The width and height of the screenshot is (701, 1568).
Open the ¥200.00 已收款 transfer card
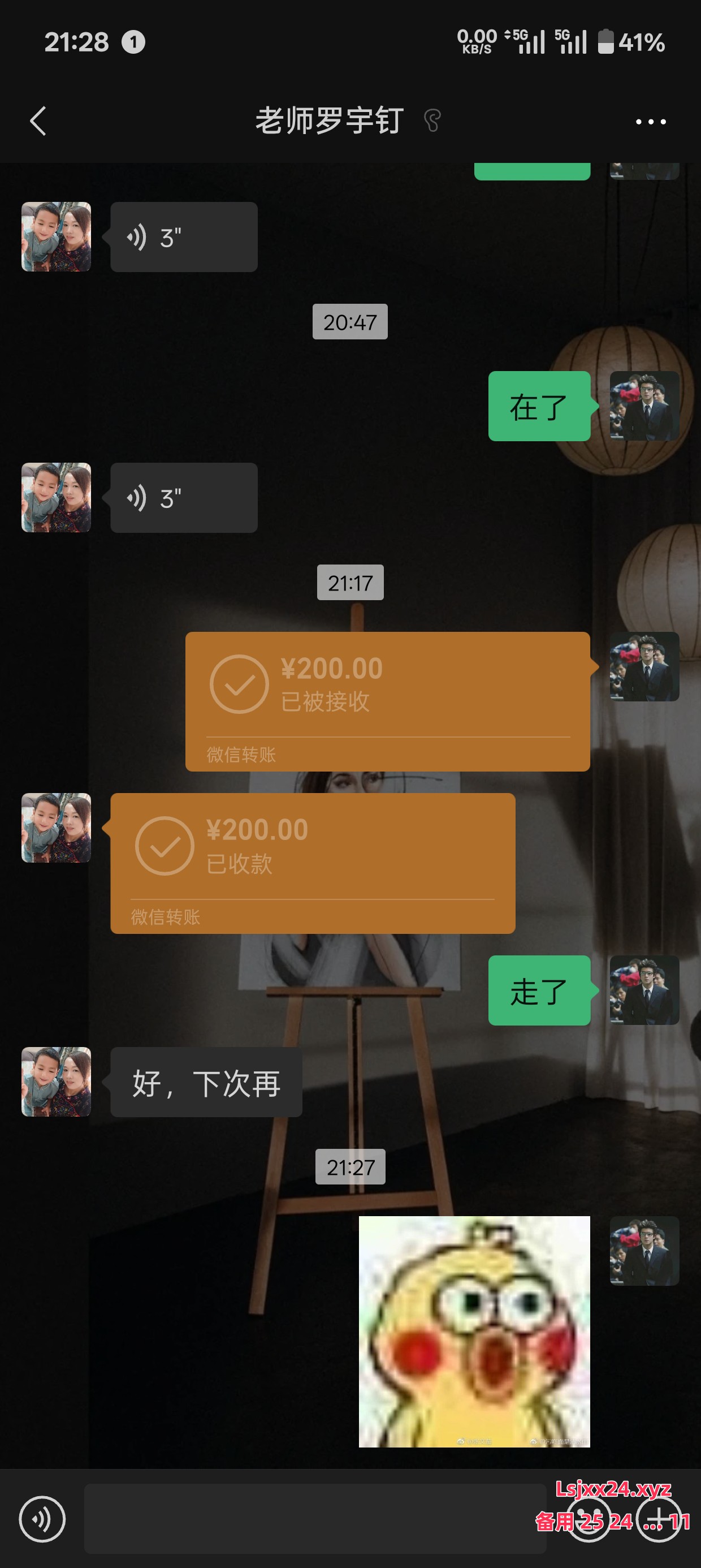coord(312,863)
